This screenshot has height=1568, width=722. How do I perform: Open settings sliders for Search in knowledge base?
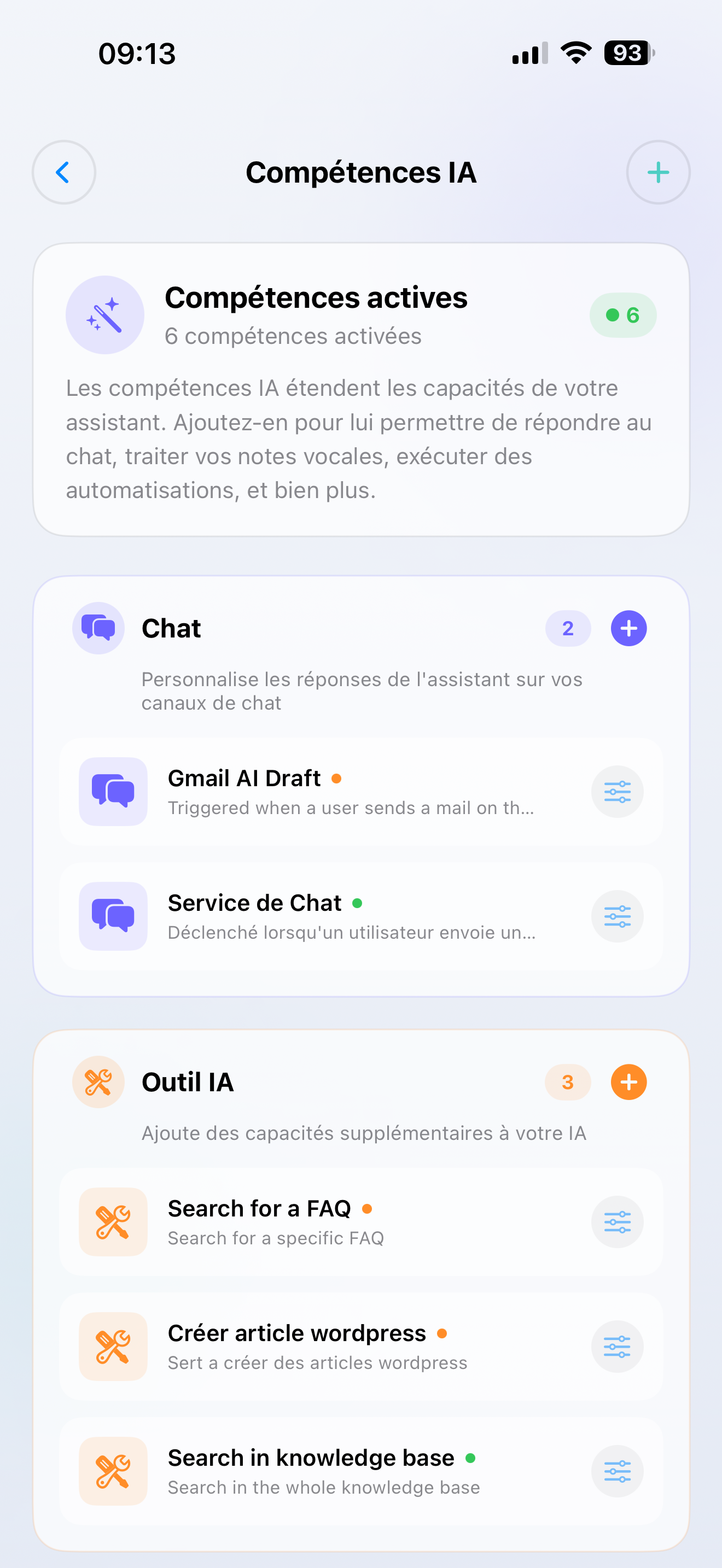pyautogui.click(x=616, y=1471)
